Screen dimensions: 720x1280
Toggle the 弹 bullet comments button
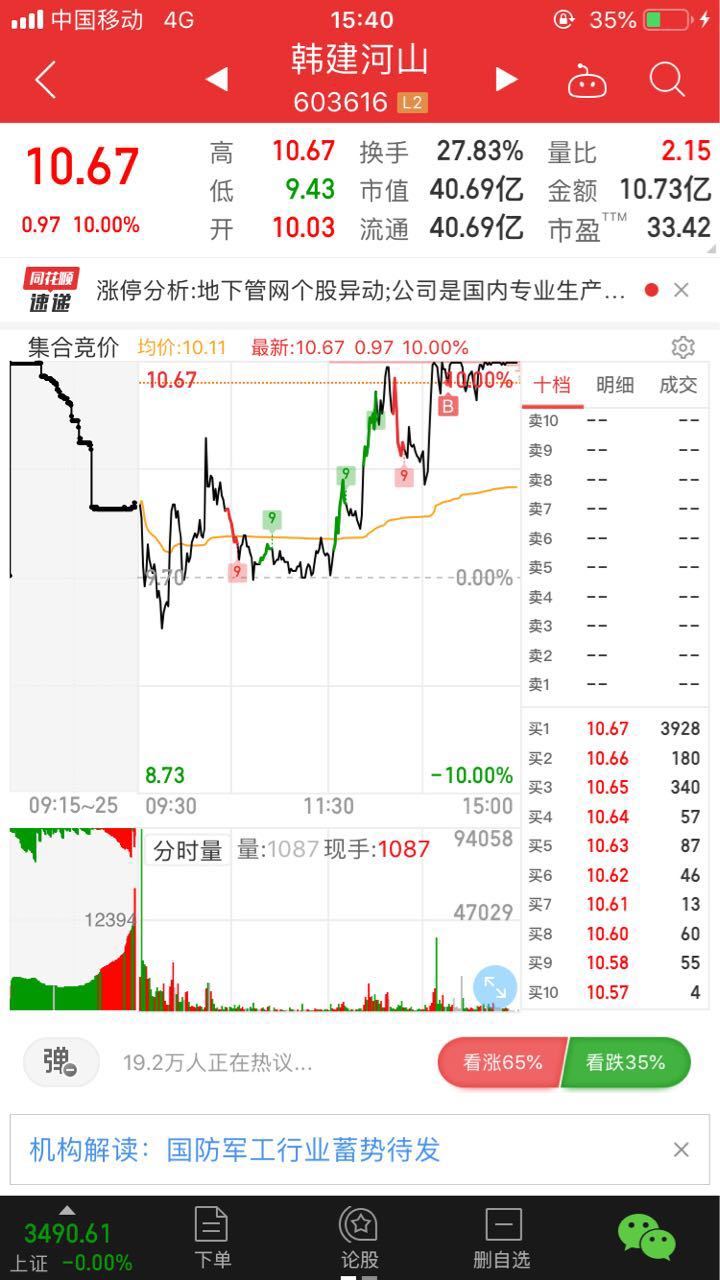[62, 1062]
